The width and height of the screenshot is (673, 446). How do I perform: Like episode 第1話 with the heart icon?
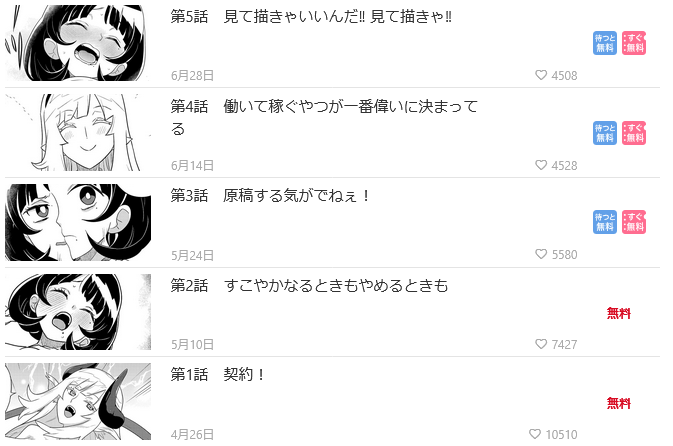point(535,434)
